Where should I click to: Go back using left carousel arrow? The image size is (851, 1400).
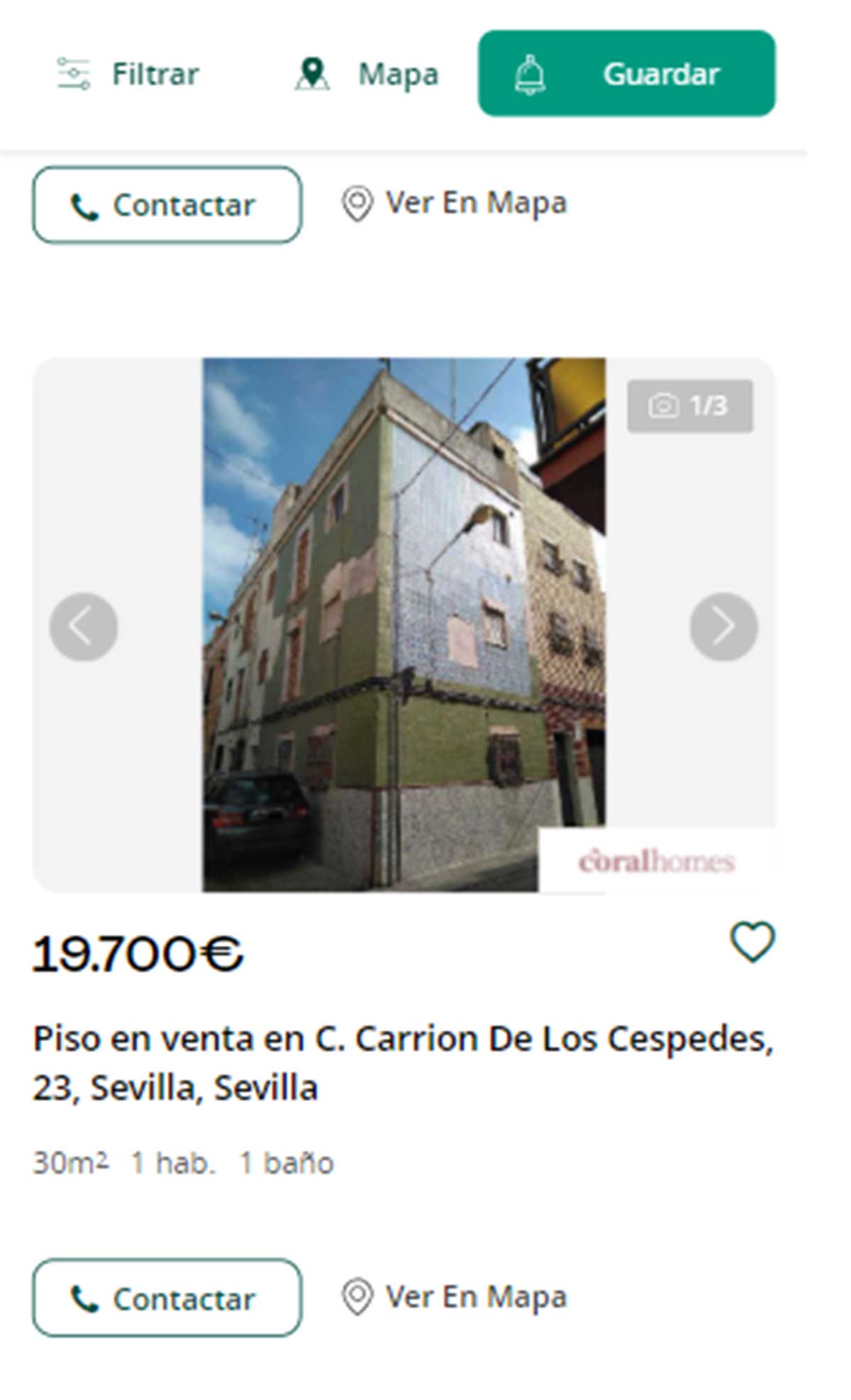coord(85,627)
